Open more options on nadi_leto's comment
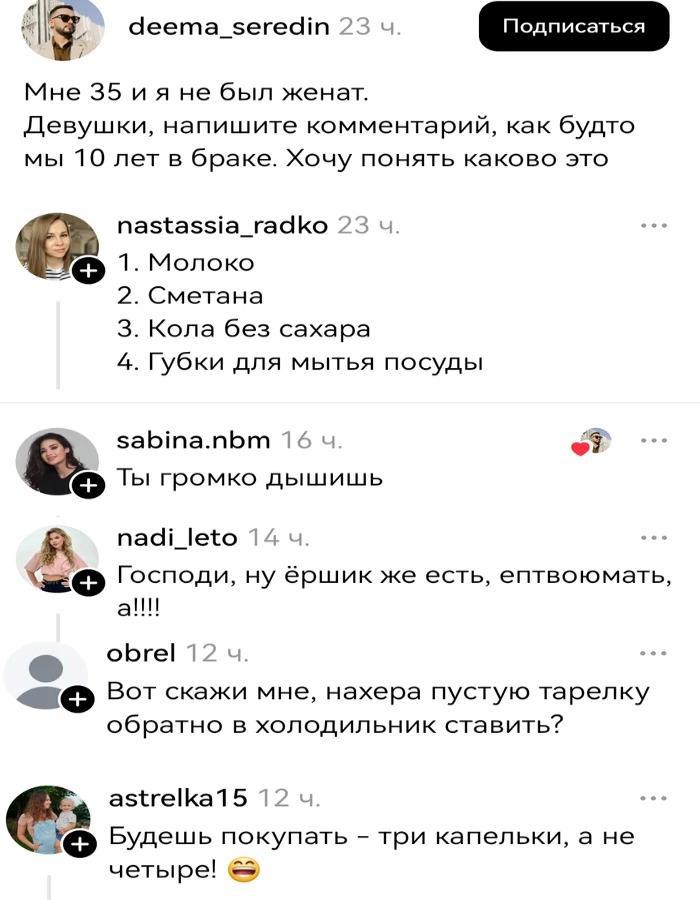 pos(653,537)
